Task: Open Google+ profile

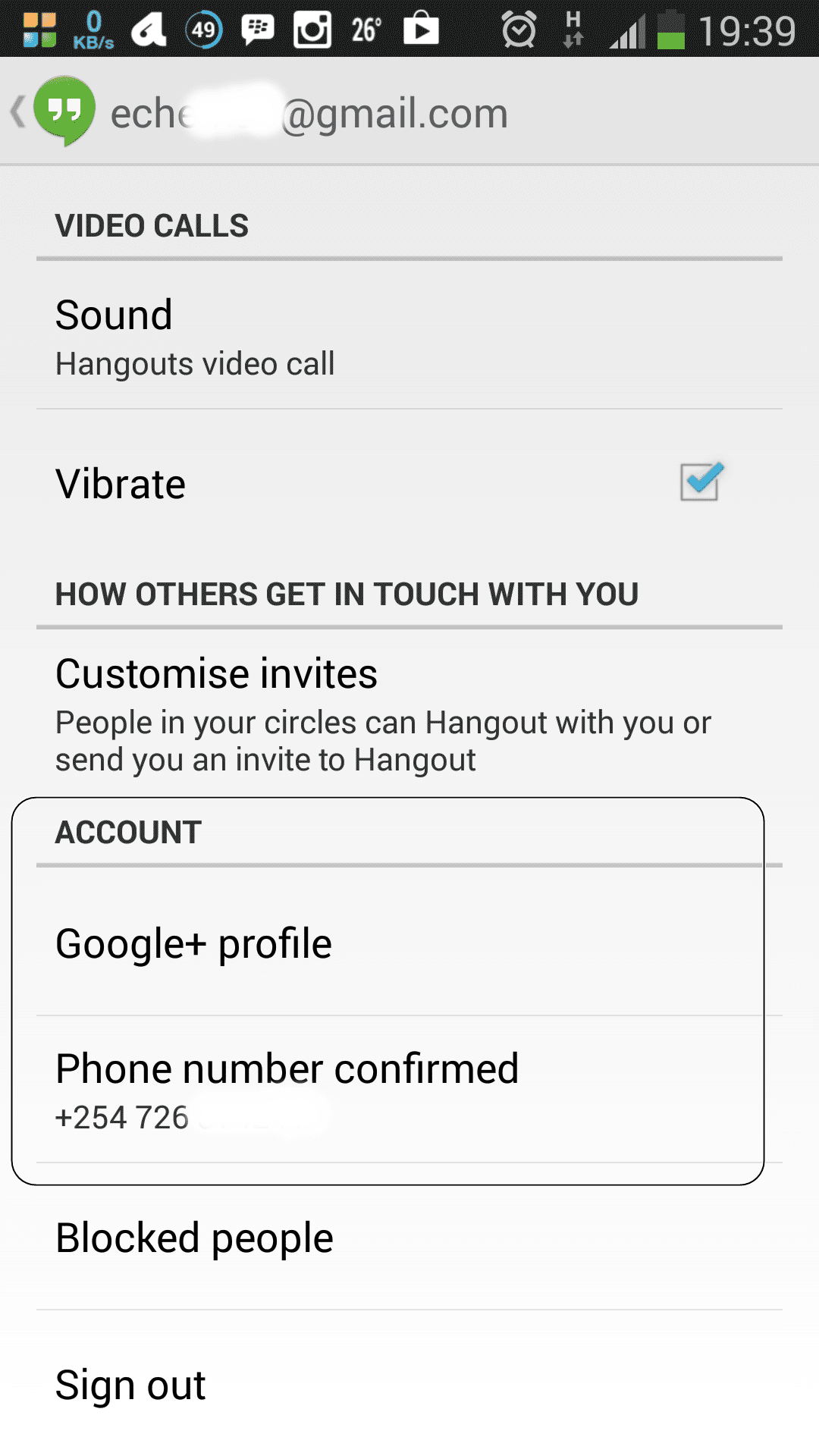Action: [409, 943]
